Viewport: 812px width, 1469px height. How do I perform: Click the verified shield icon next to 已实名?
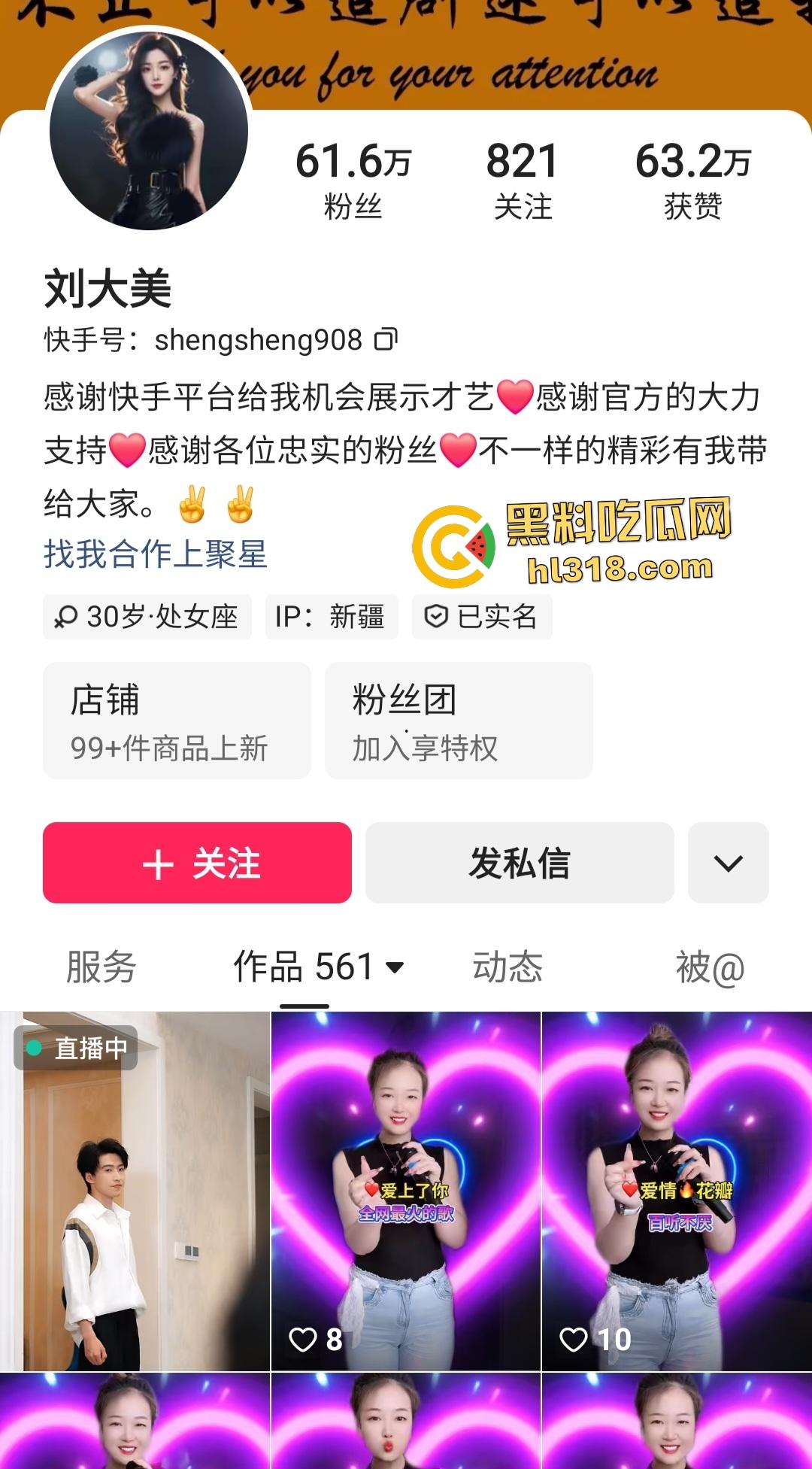438,617
